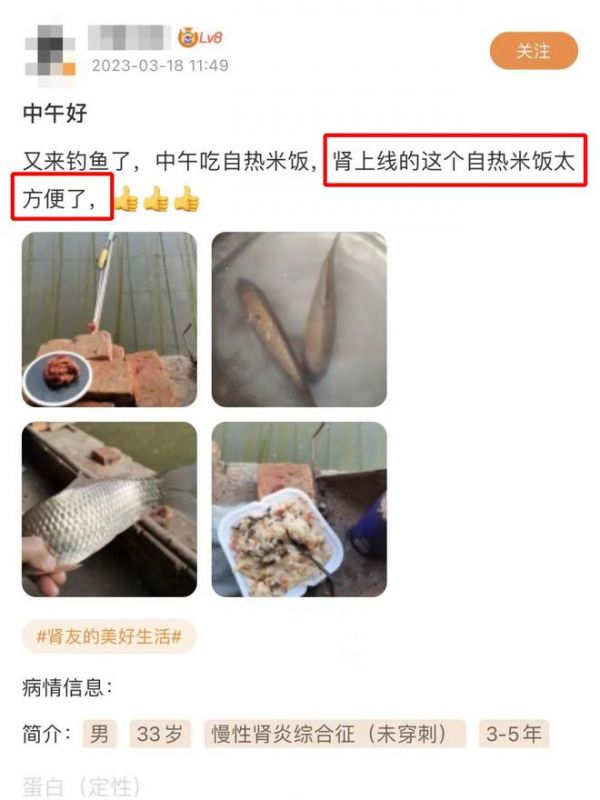Open the #肾友的美好生活# topic tag
Viewport: 600px width, 800px height.
(x=109, y=636)
